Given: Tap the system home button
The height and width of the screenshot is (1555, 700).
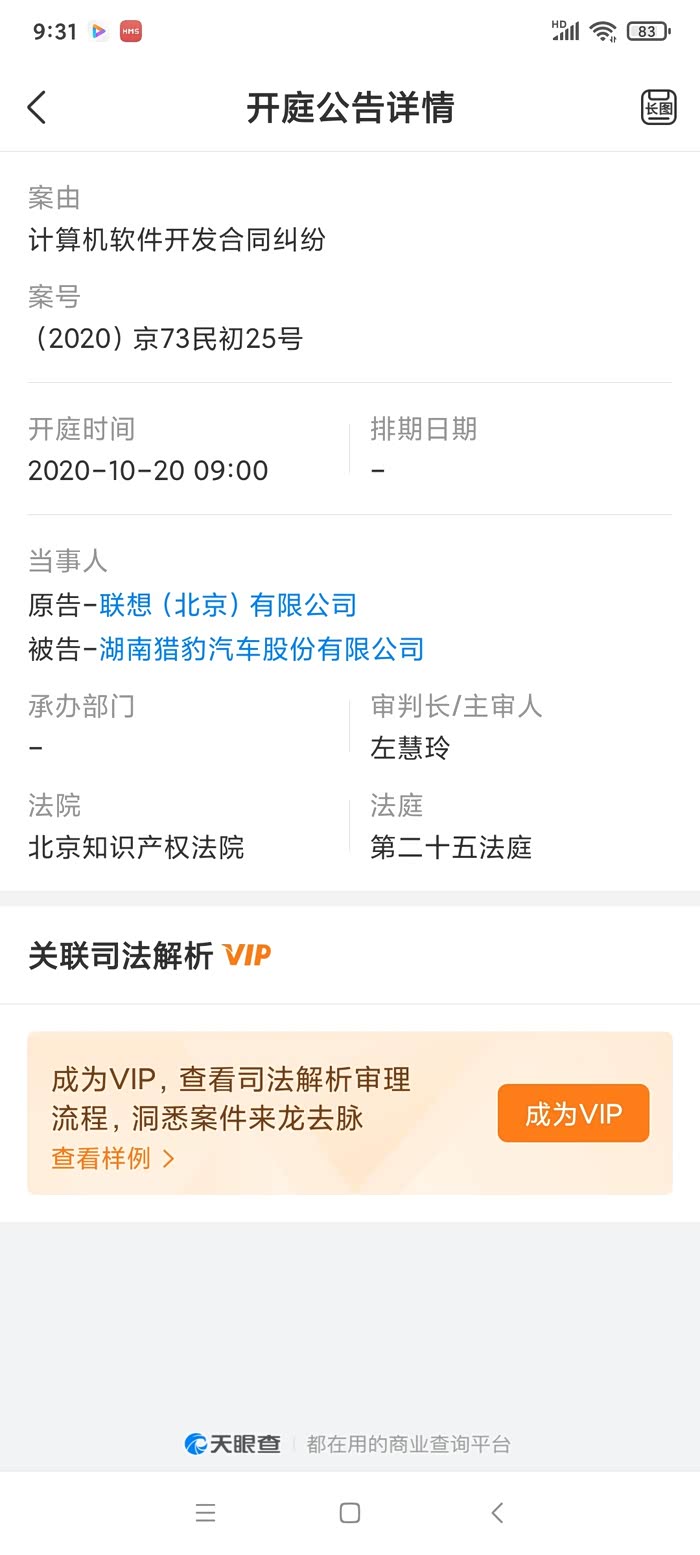Looking at the screenshot, I should tap(350, 1513).
